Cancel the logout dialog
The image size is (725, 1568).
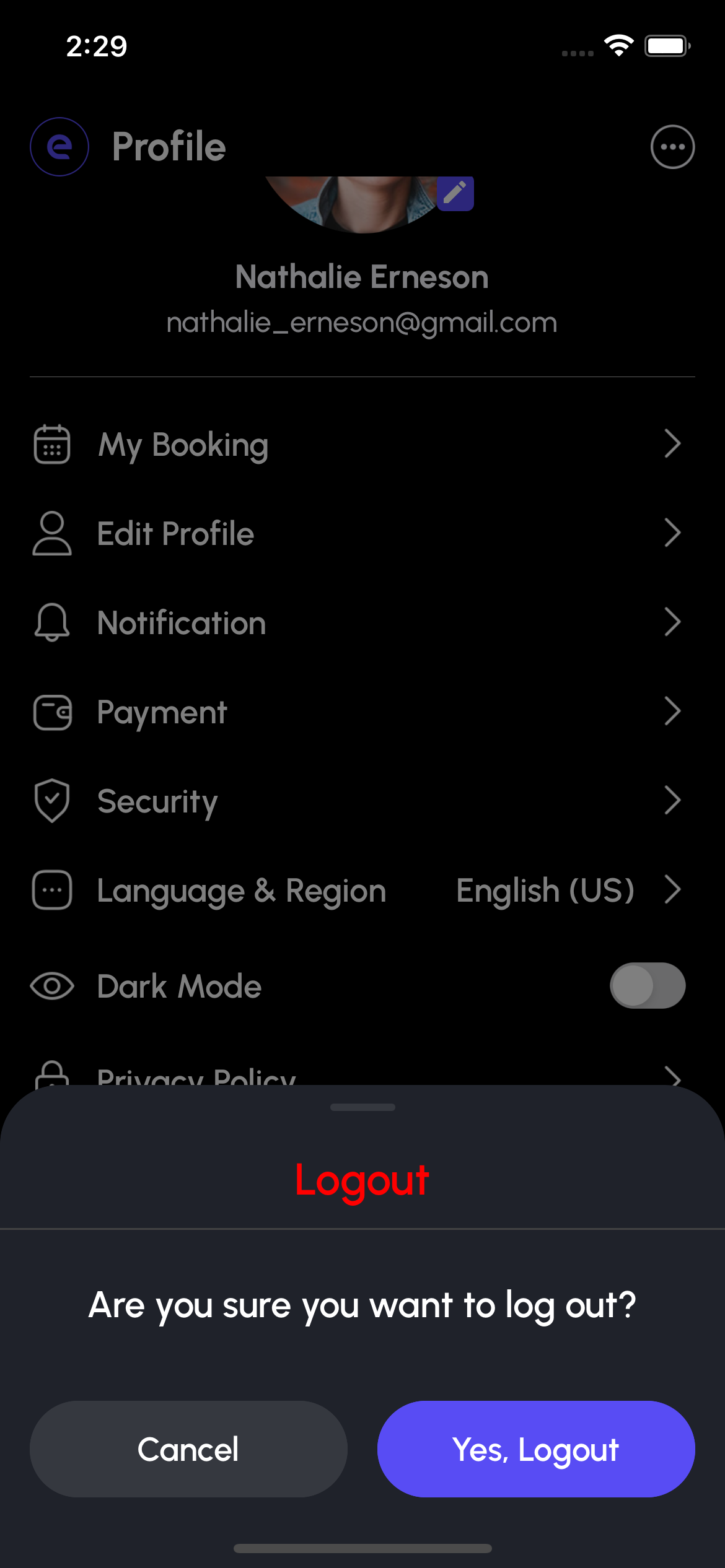click(188, 1449)
